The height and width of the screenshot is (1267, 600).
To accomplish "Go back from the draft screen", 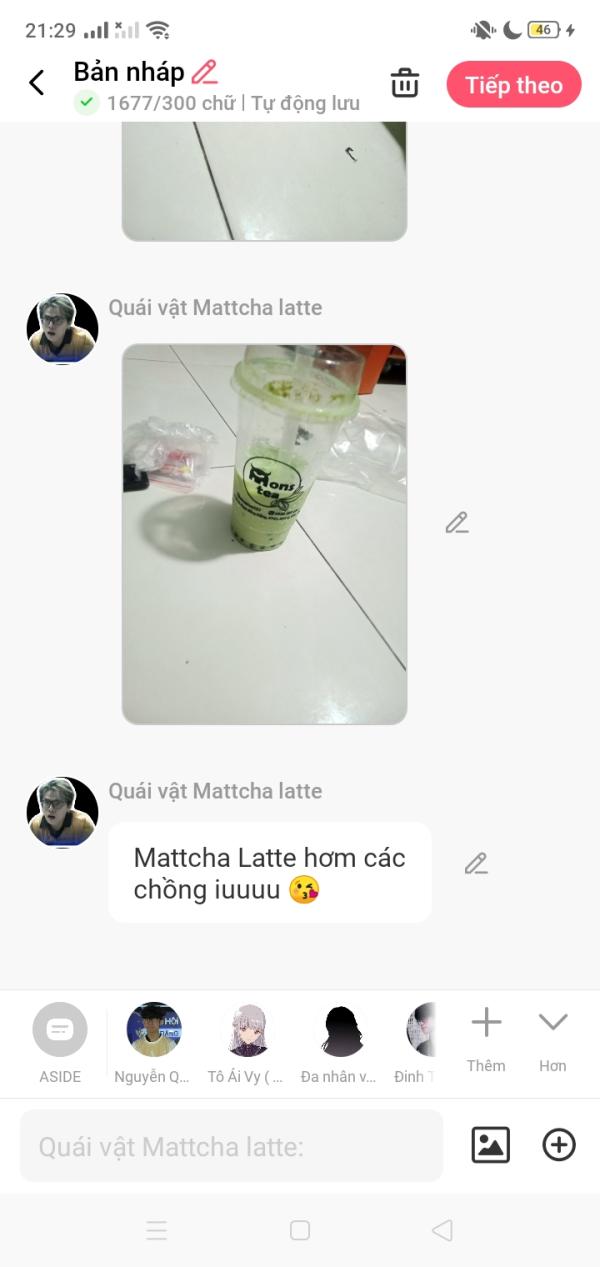I will 37,83.
